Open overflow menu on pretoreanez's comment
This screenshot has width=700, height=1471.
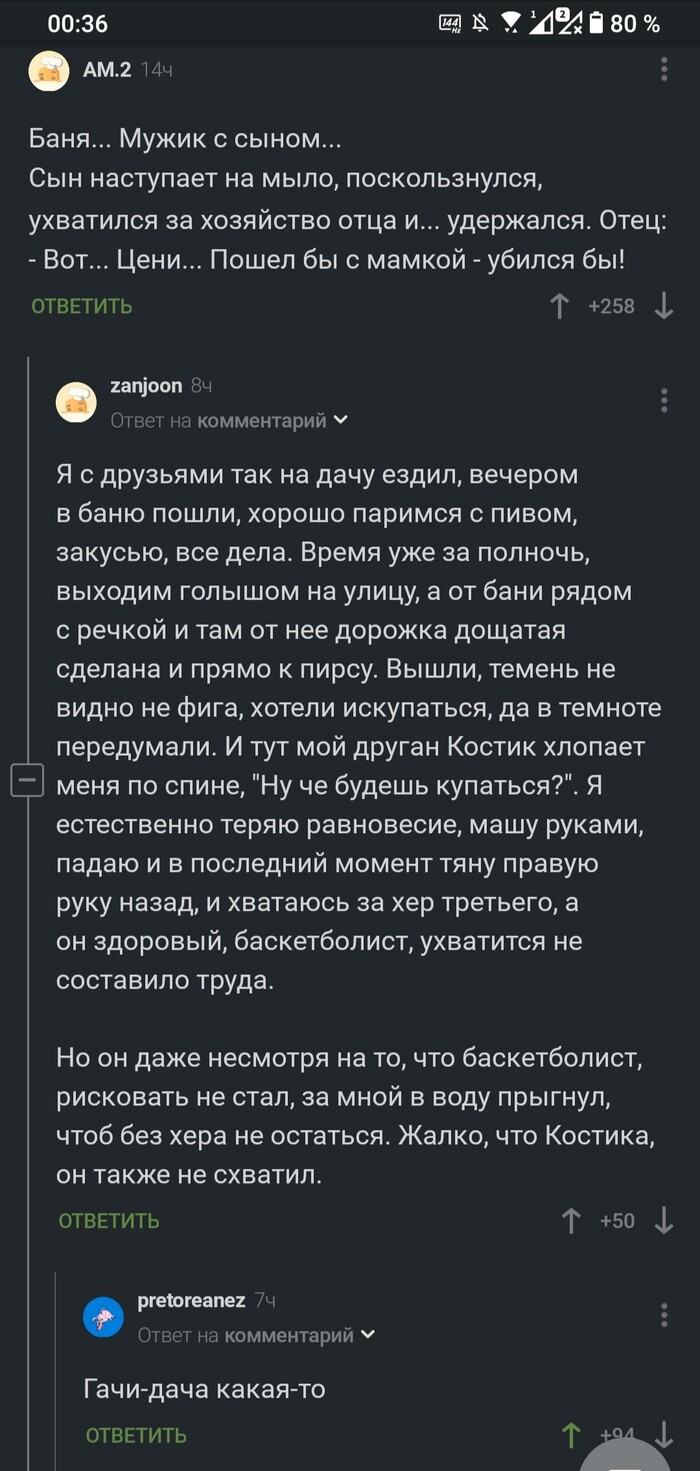(664, 1314)
